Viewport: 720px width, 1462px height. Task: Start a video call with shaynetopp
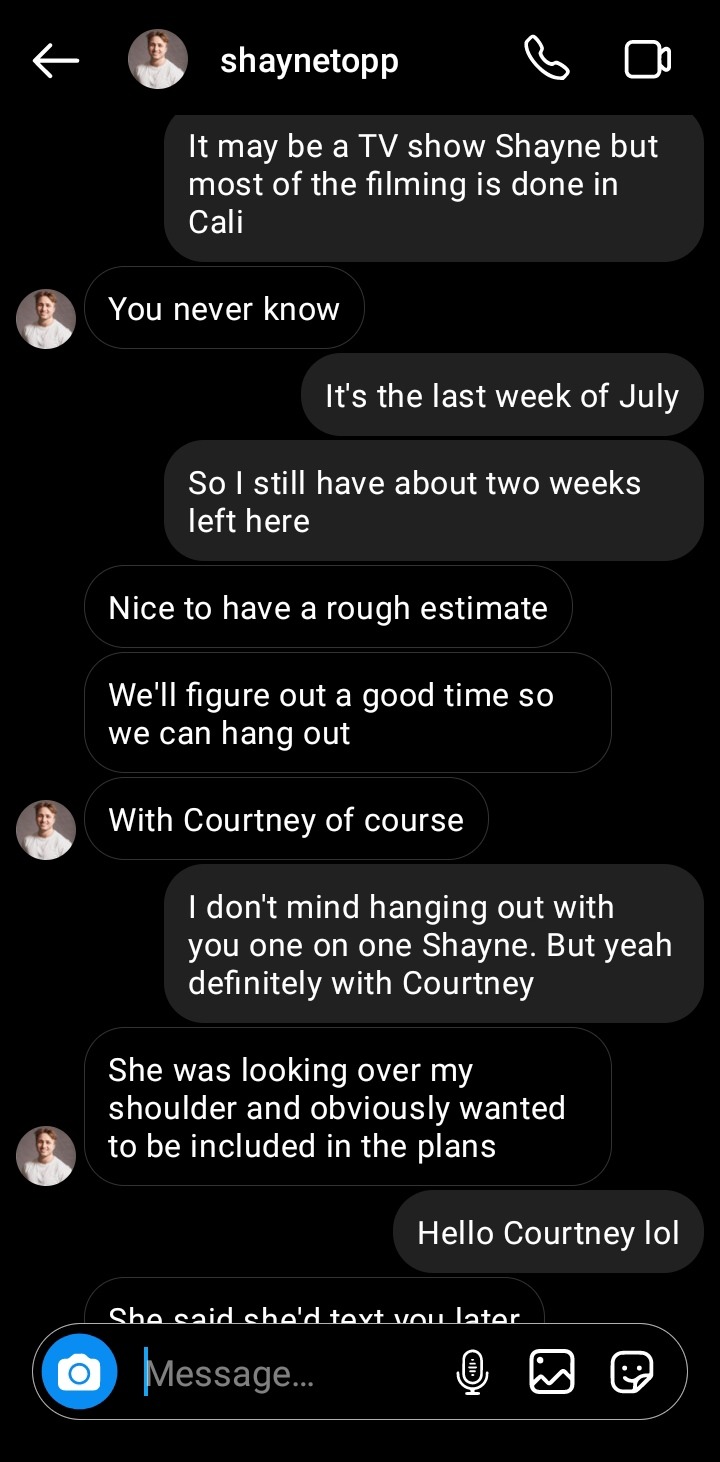pos(647,60)
